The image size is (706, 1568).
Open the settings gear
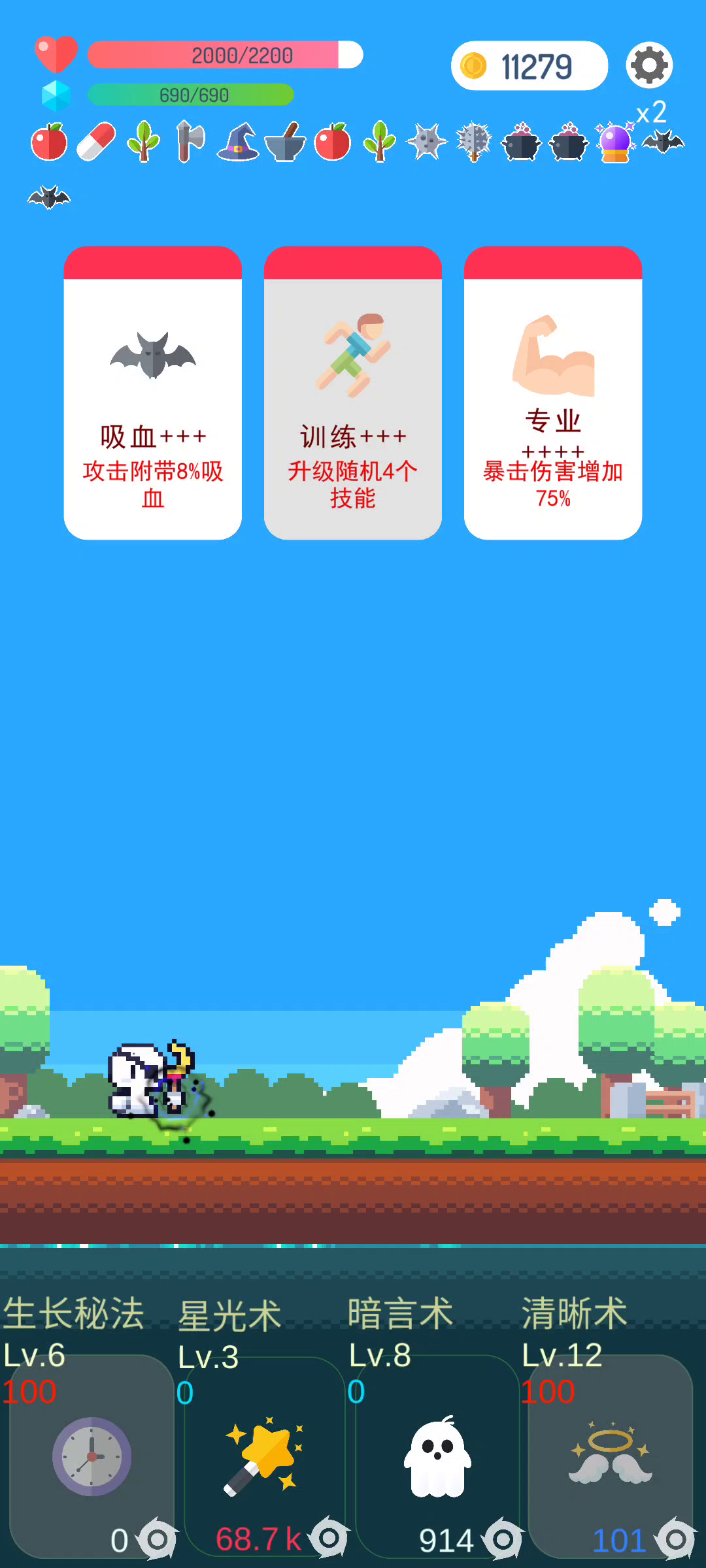[x=649, y=65]
